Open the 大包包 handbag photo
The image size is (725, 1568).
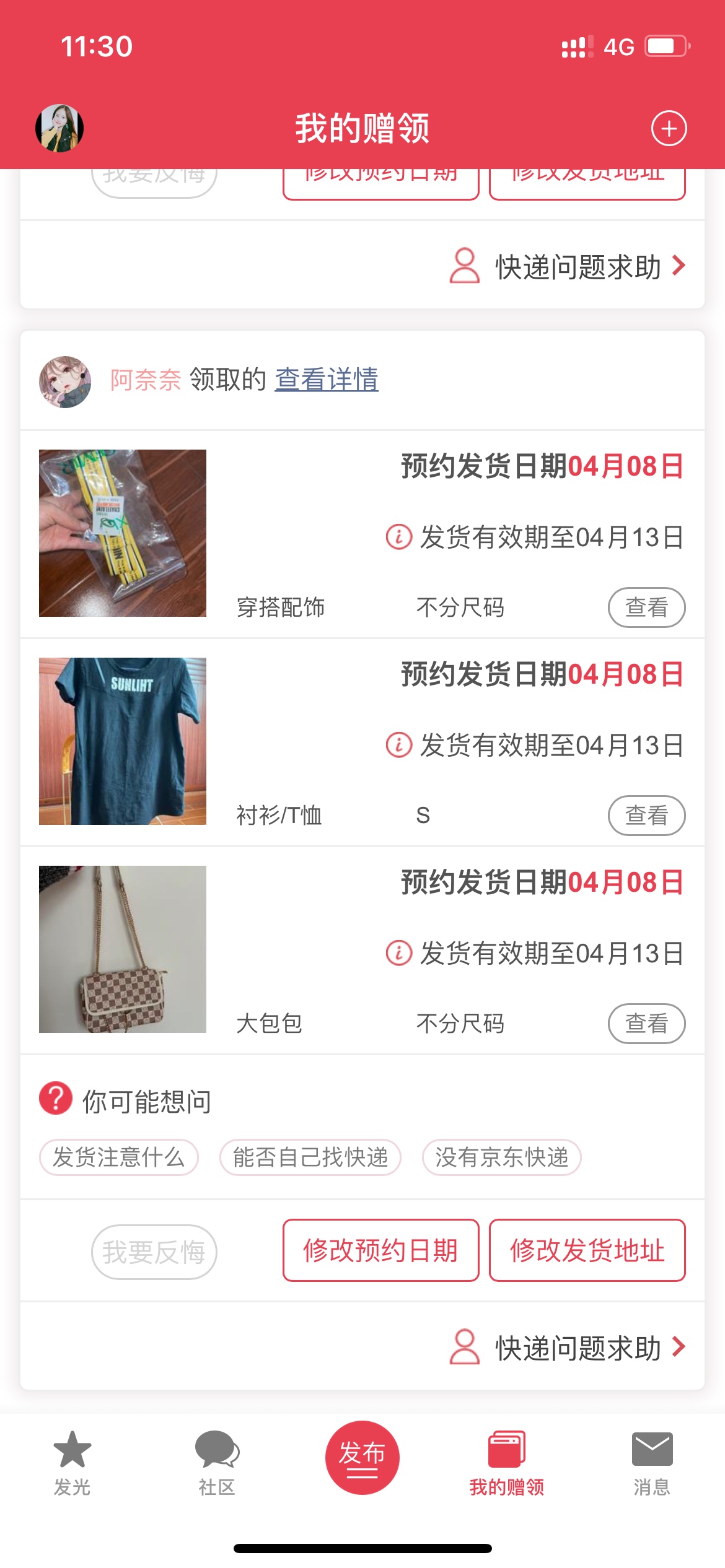[x=123, y=949]
